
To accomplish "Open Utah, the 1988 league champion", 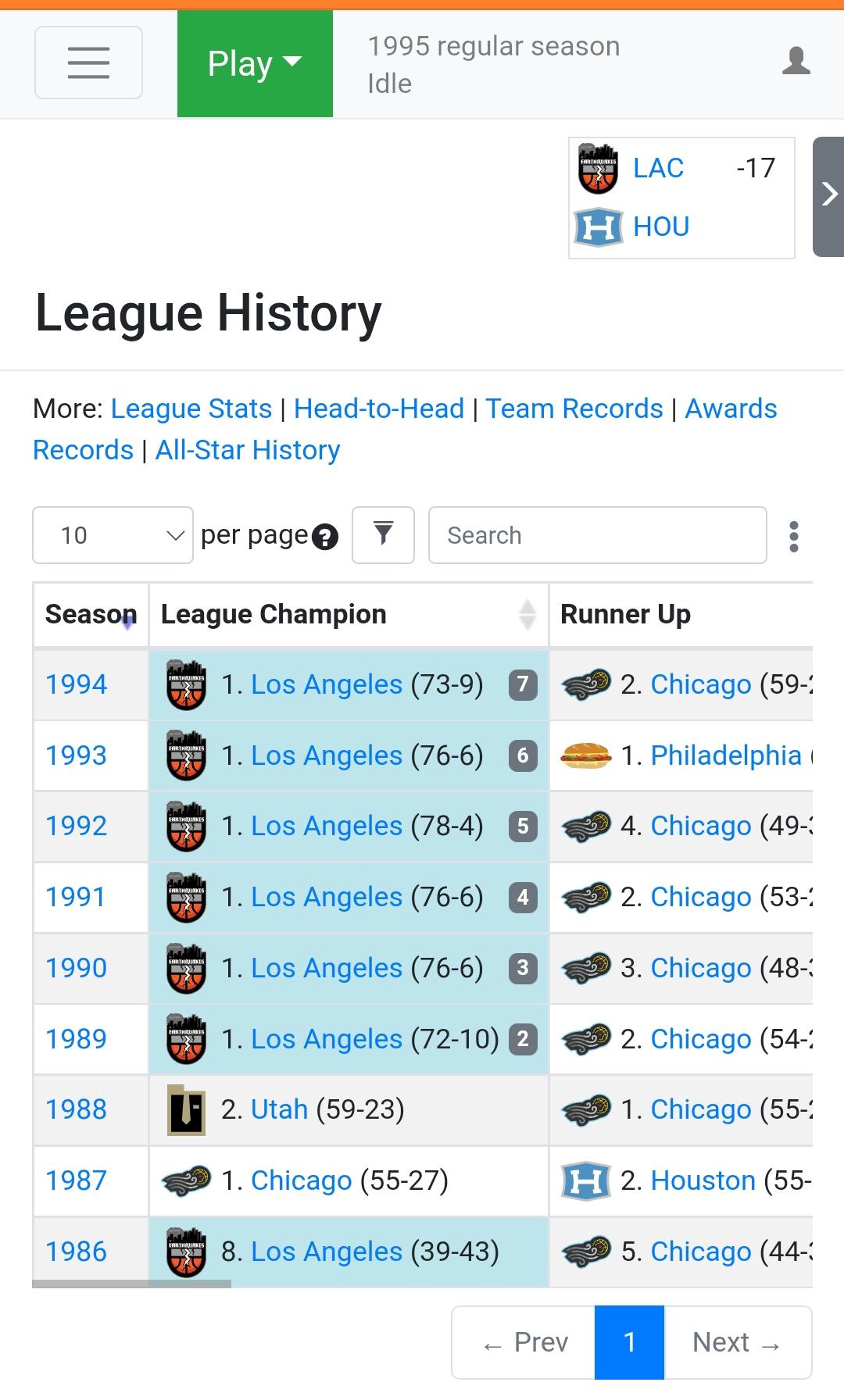I will tap(280, 1109).
